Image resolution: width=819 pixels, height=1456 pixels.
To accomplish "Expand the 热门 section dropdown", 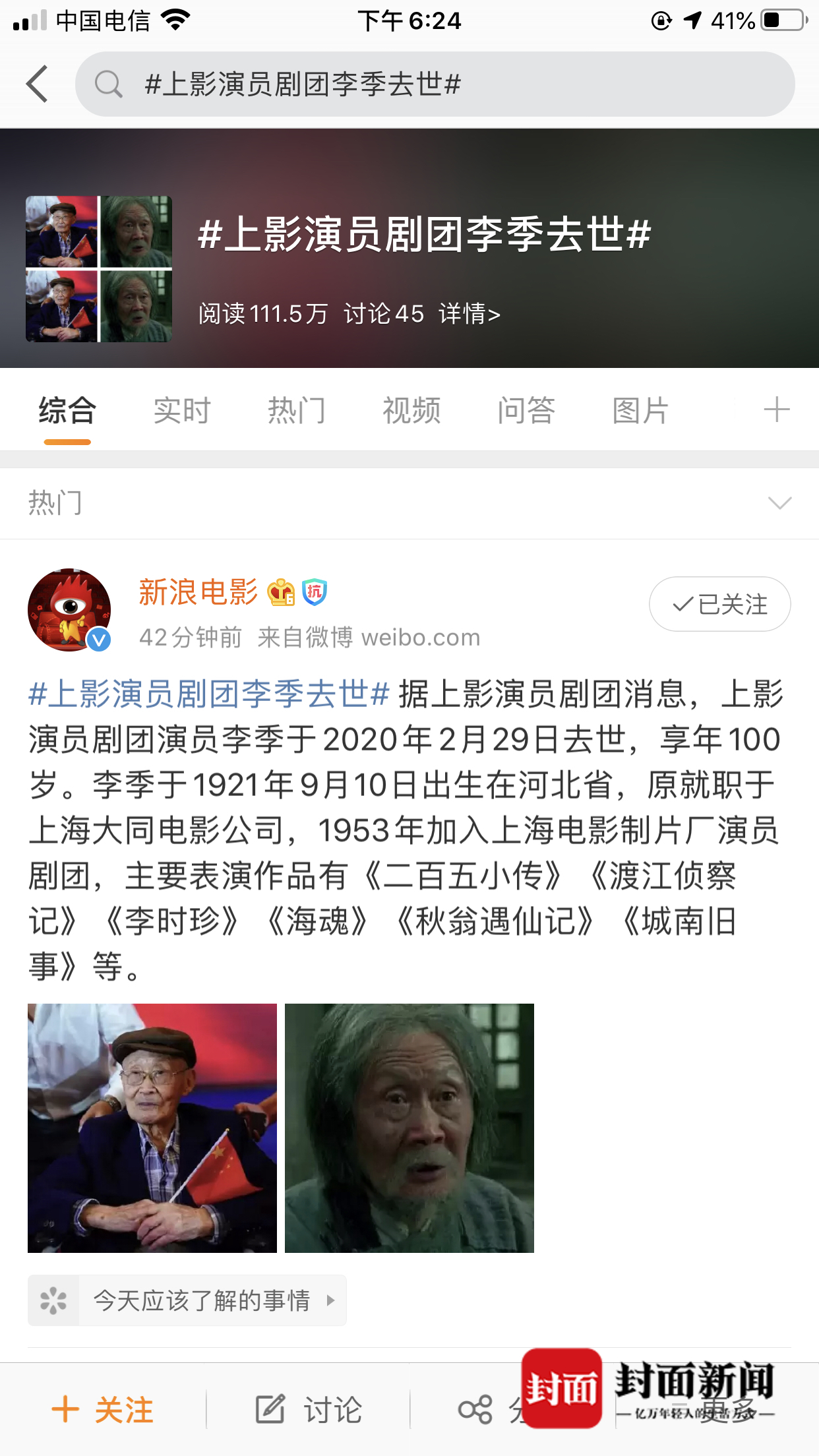I will 779,503.
